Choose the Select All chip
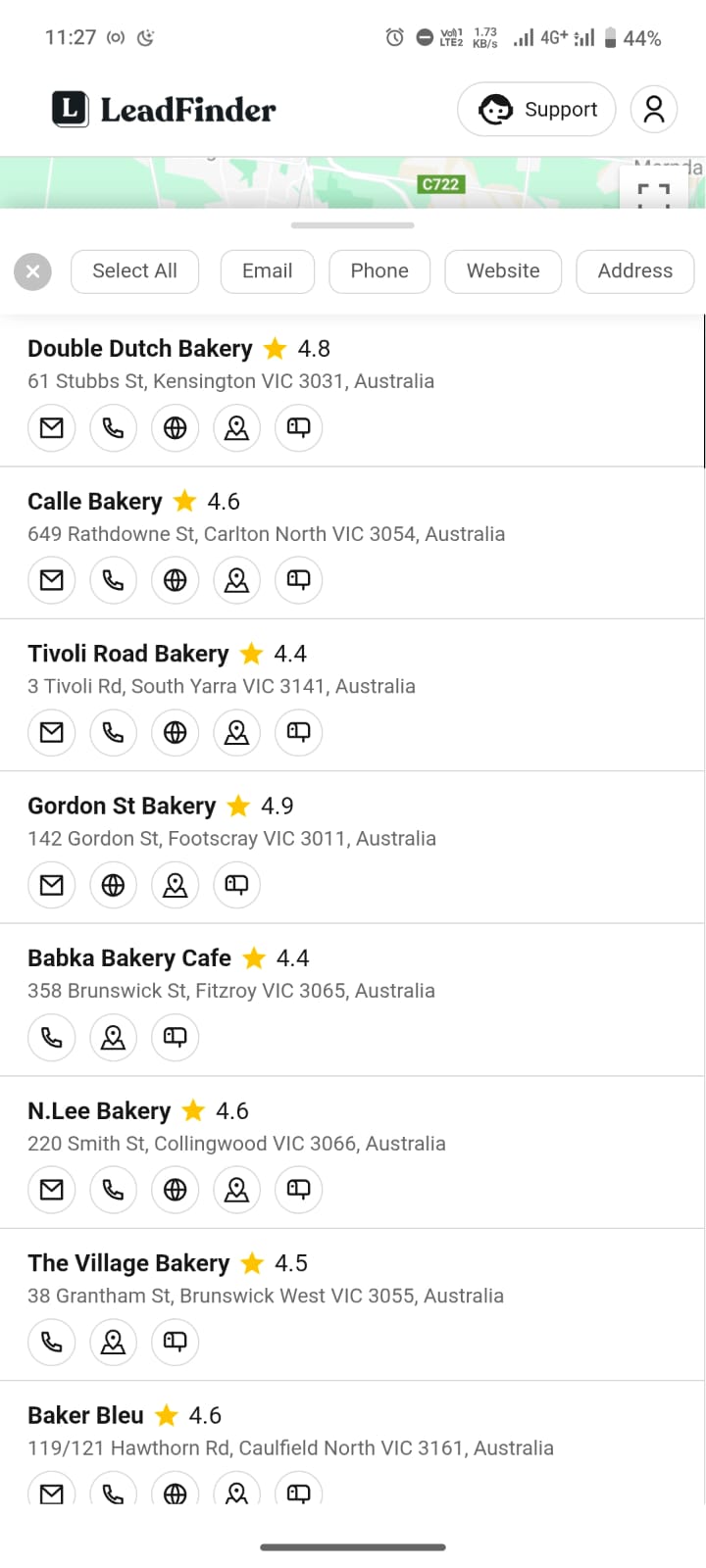Image resolution: width=706 pixels, height=1568 pixels. click(135, 271)
